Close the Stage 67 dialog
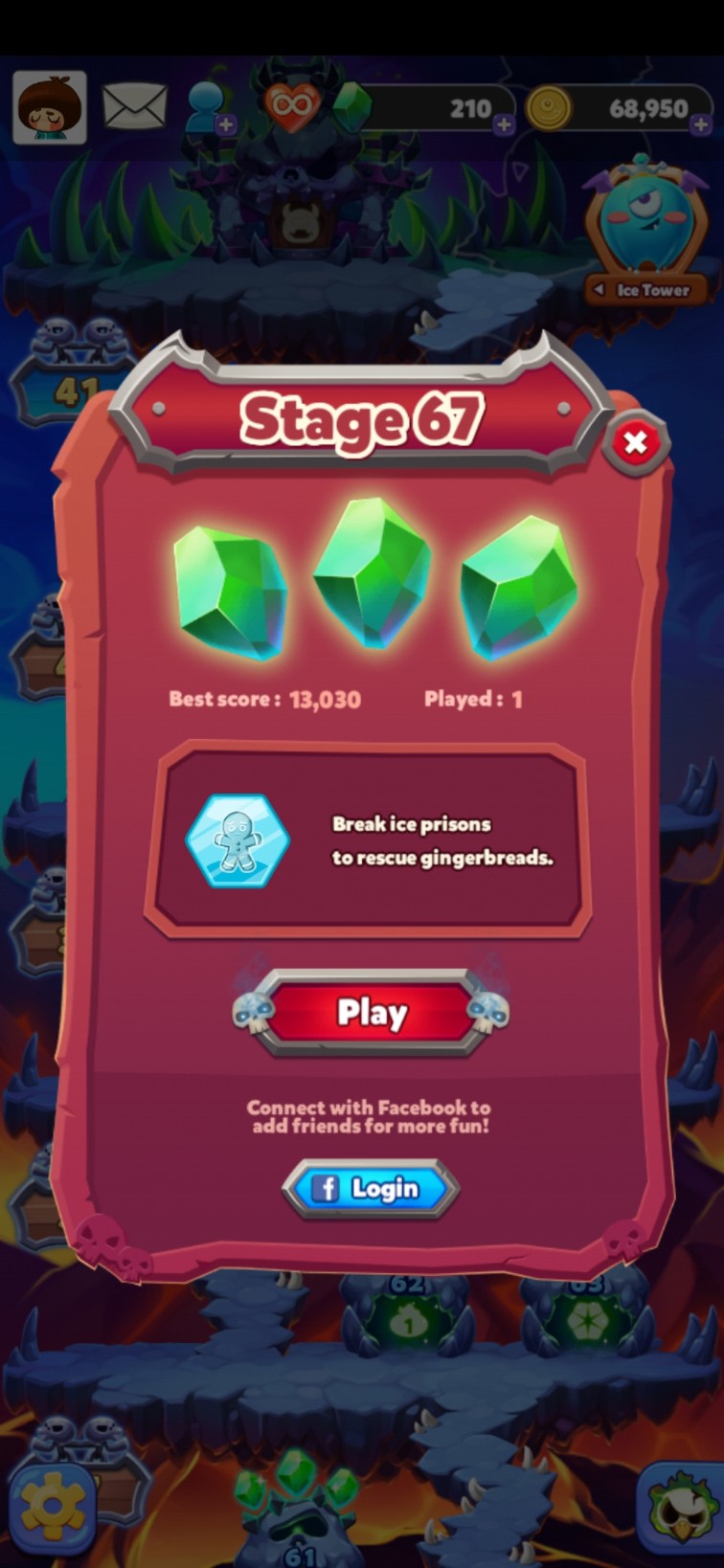 [634, 442]
